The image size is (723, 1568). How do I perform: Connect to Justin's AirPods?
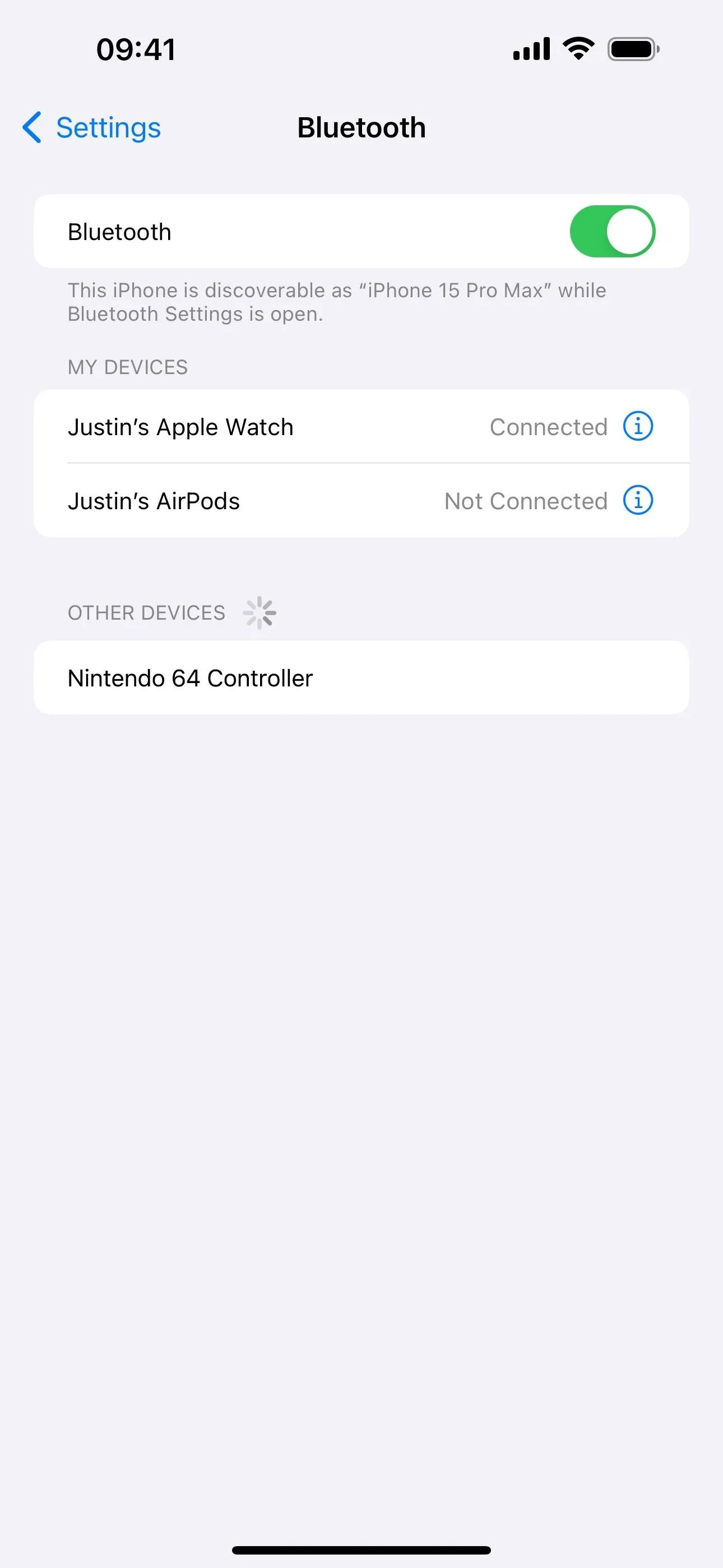[361, 500]
